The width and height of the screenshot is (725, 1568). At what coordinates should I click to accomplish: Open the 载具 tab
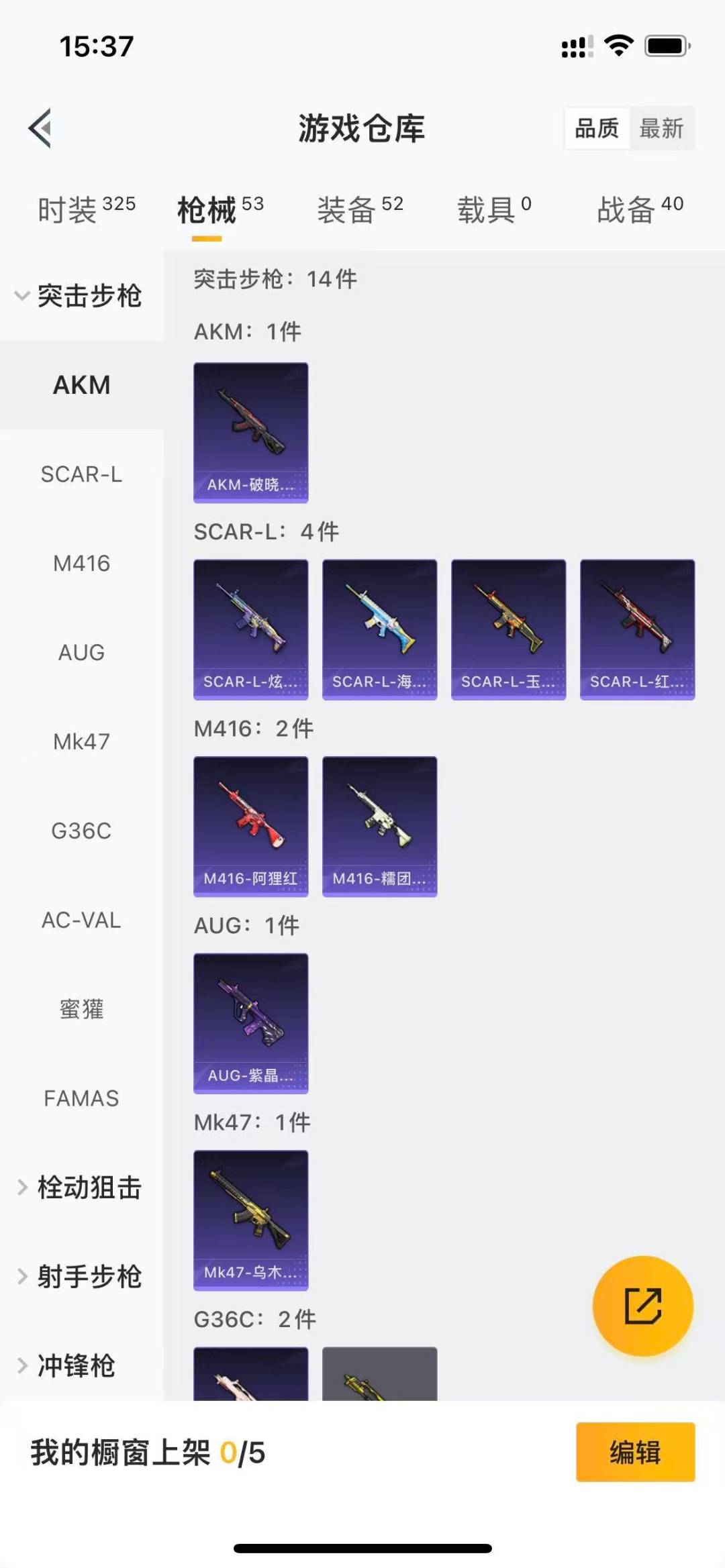494,209
